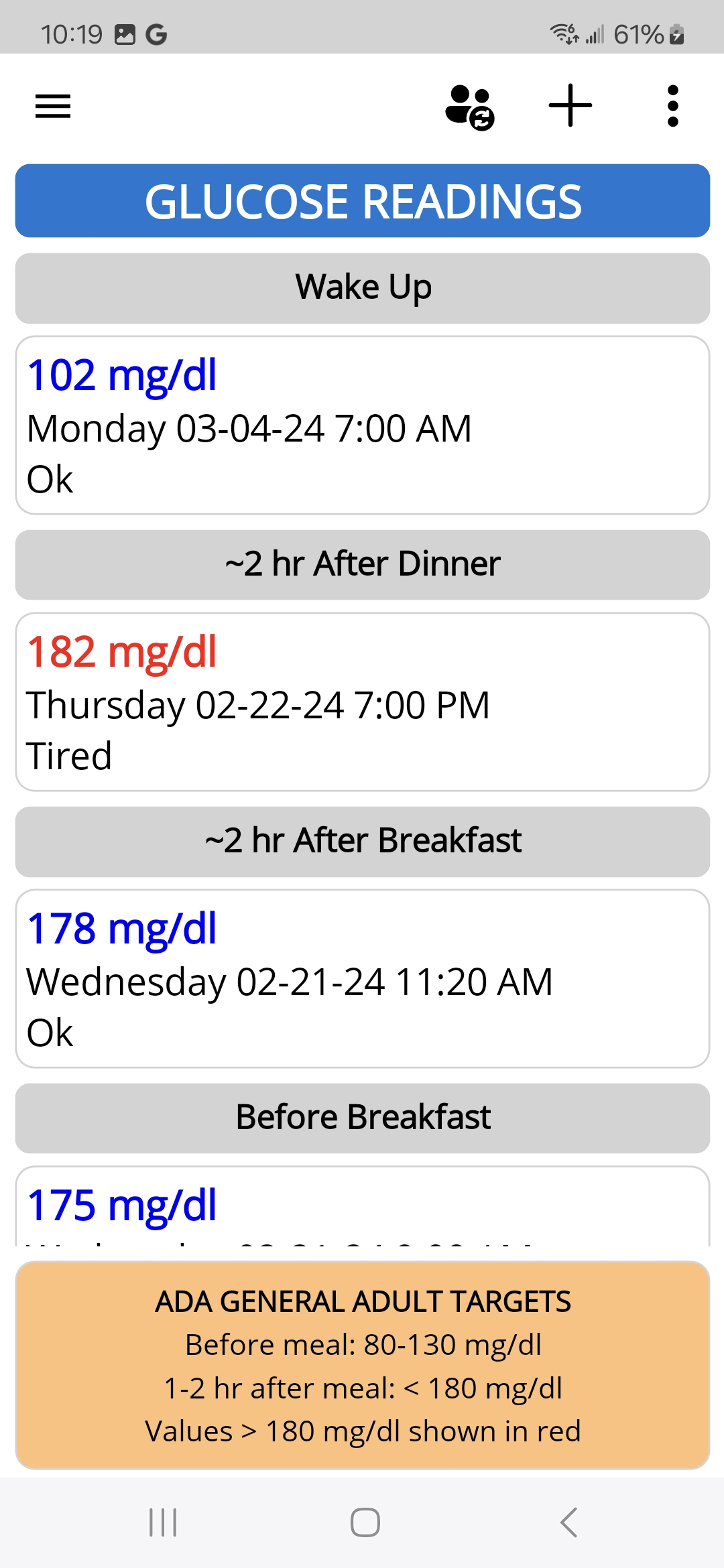Image resolution: width=724 pixels, height=1568 pixels.
Task: Open the switch user profile icon
Action: pyautogui.click(x=469, y=107)
